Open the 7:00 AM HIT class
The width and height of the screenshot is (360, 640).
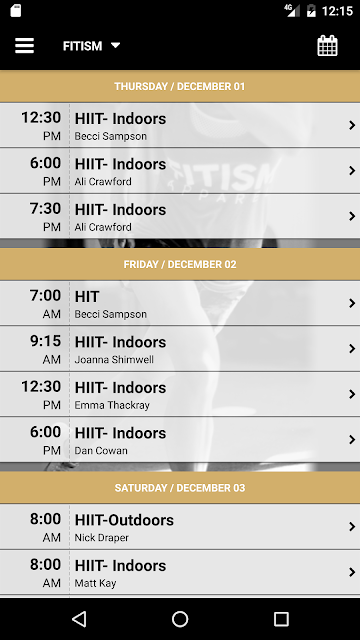180,303
